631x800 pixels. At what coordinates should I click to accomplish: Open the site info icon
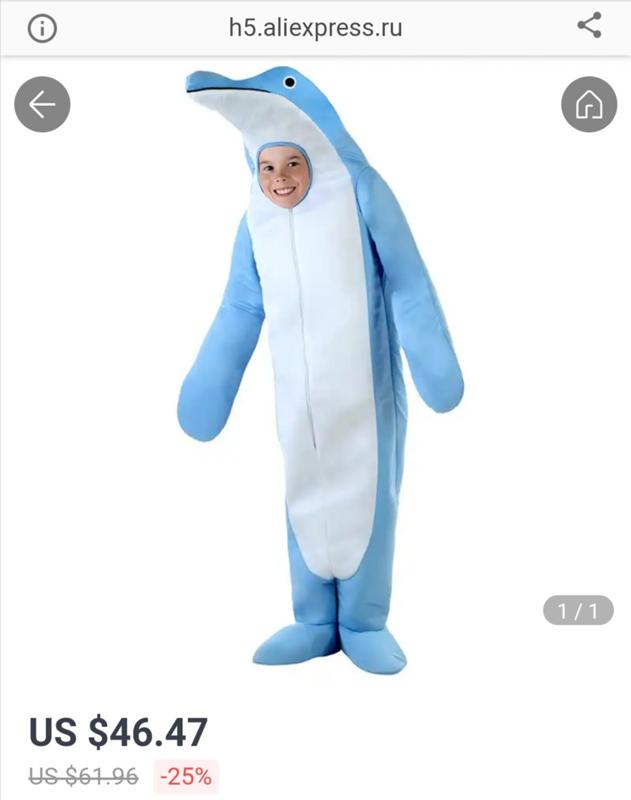[x=42, y=28]
